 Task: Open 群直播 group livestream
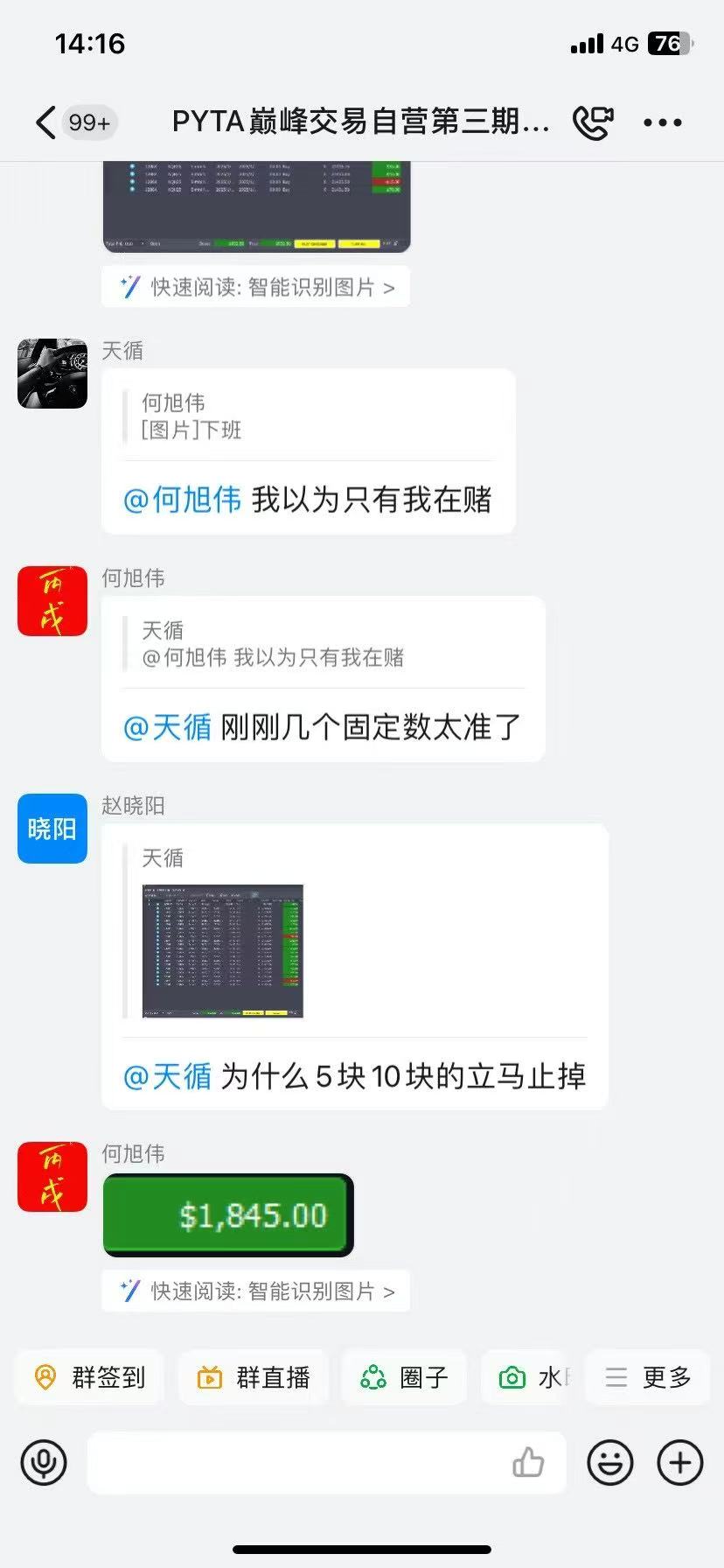point(254,1377)
